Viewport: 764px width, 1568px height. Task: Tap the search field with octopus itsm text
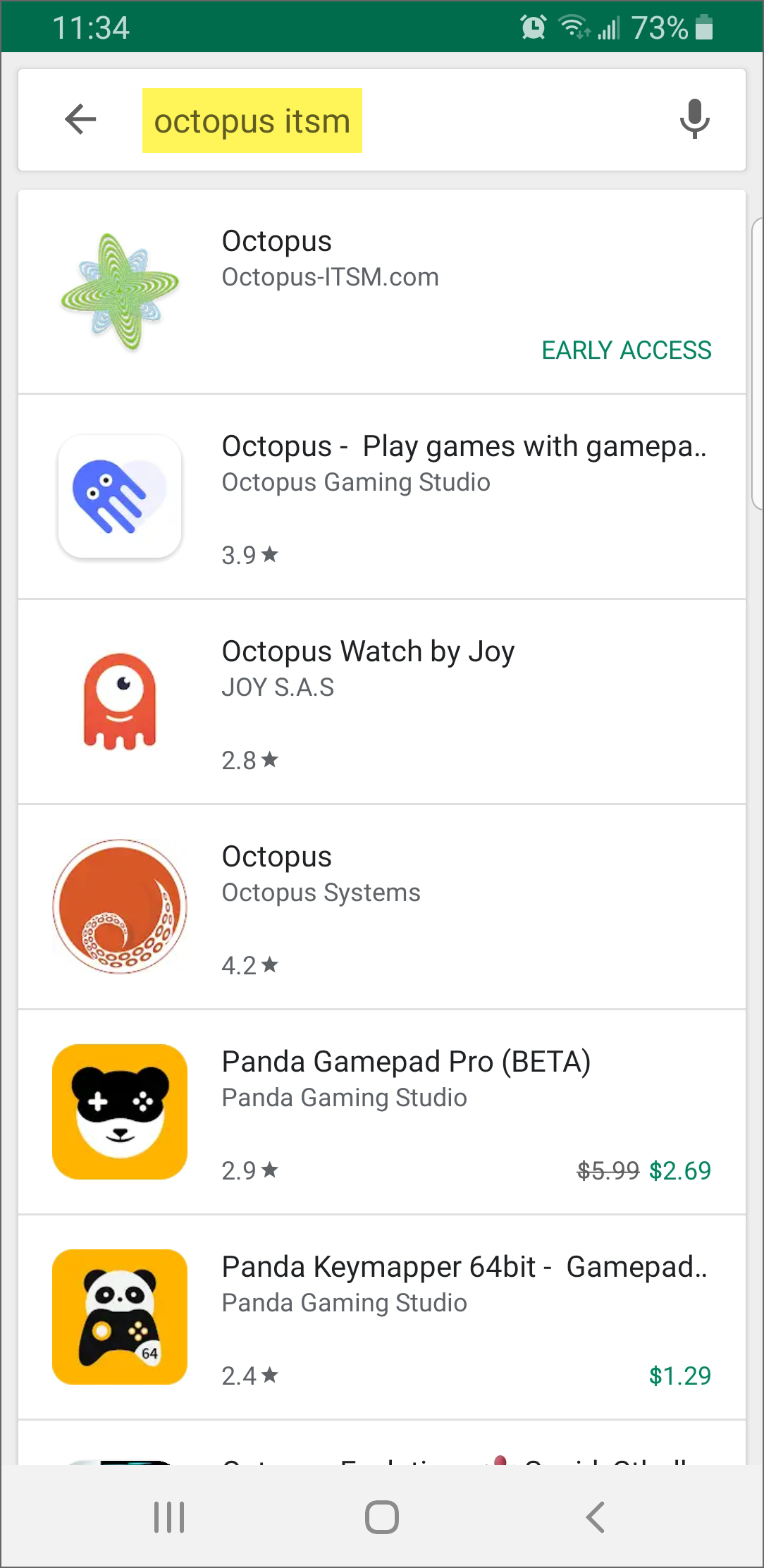coord(252,120)
